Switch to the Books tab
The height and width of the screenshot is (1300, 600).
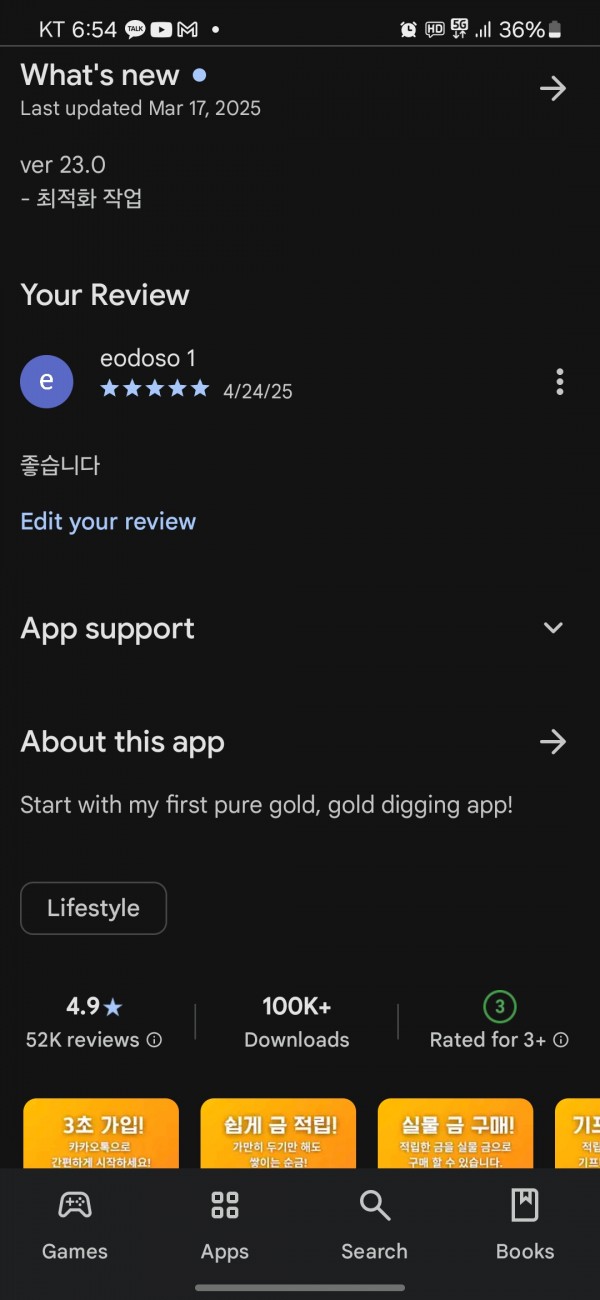[x=525, y=1225]
